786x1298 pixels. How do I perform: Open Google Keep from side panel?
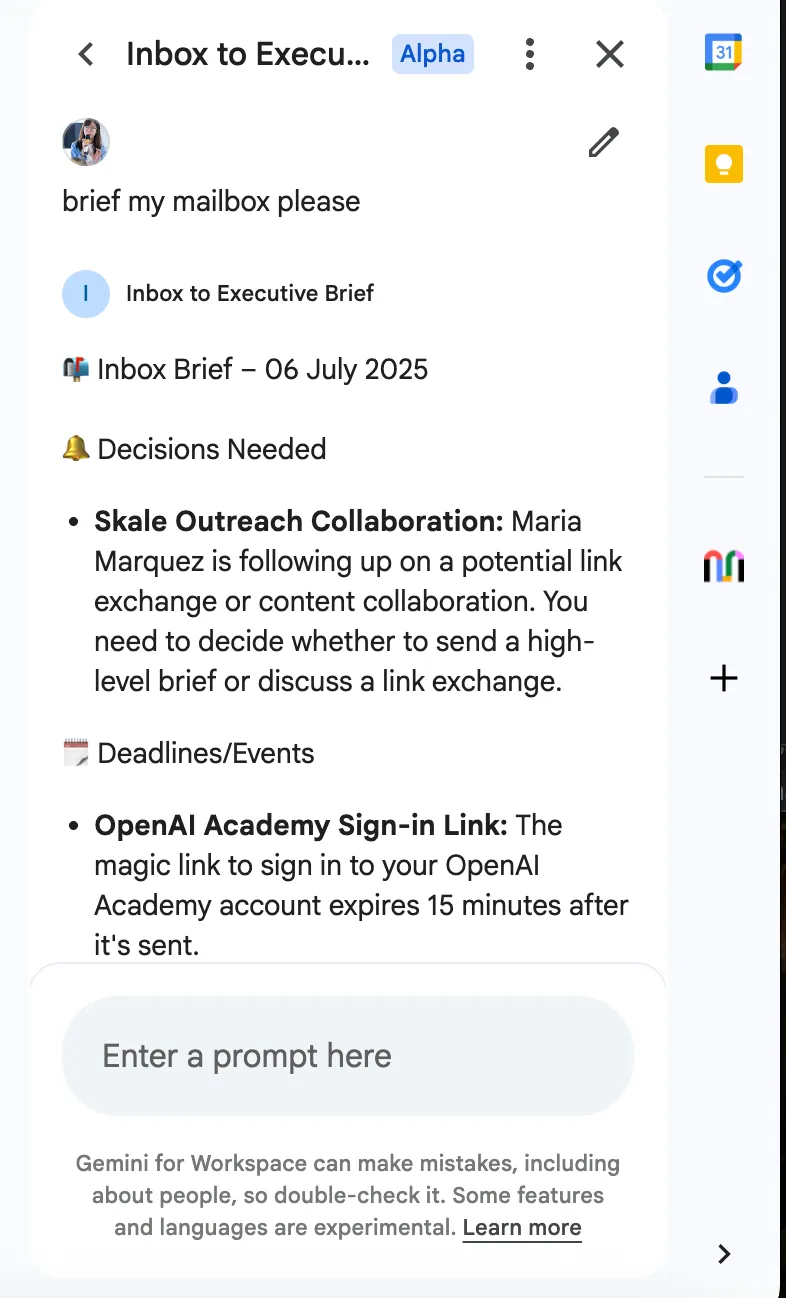(x=724, y=164)
